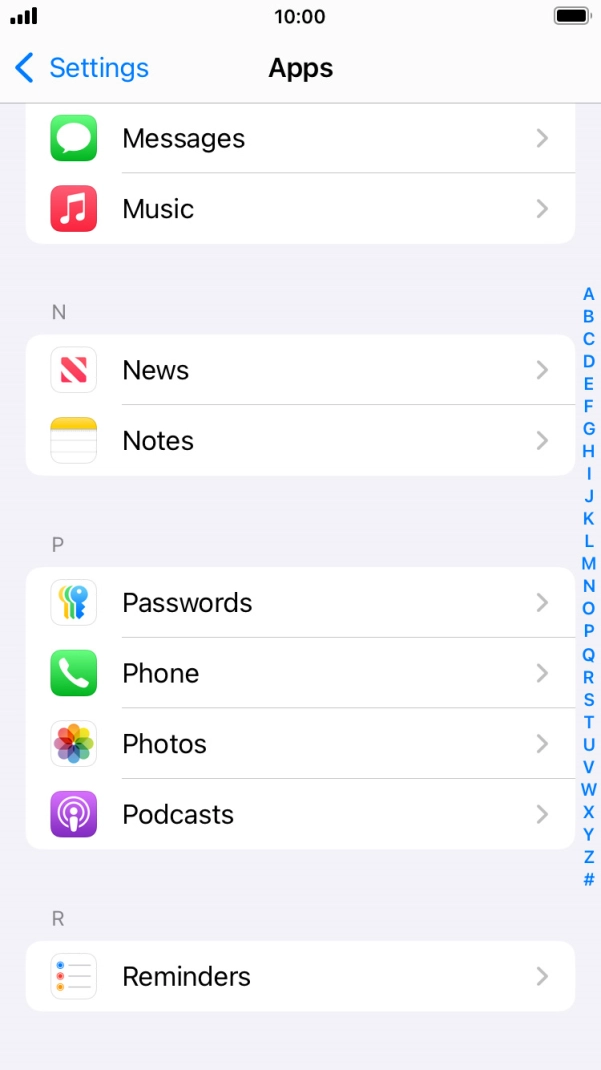Jump to letter A in the index

pos(589,294)
